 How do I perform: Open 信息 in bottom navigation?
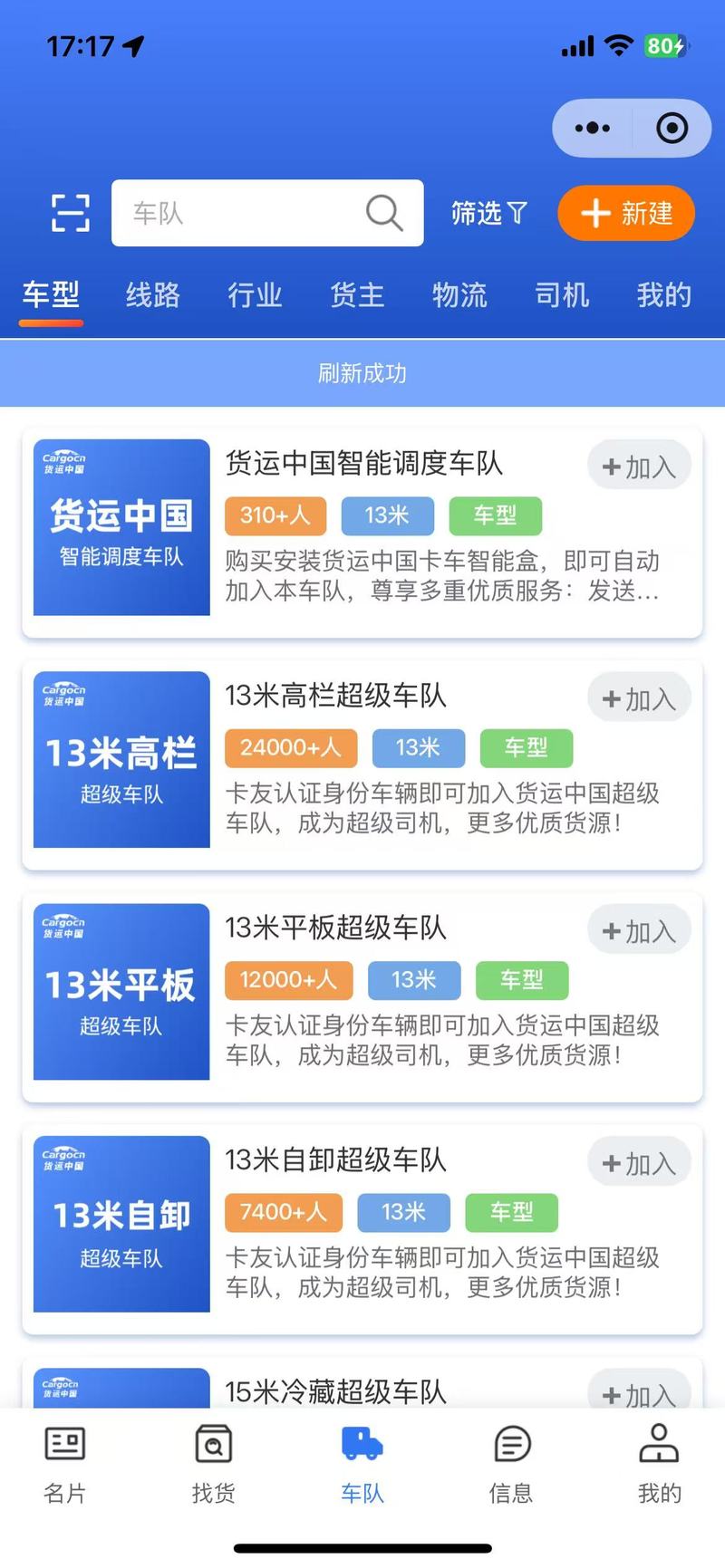tap(511, 1464)
